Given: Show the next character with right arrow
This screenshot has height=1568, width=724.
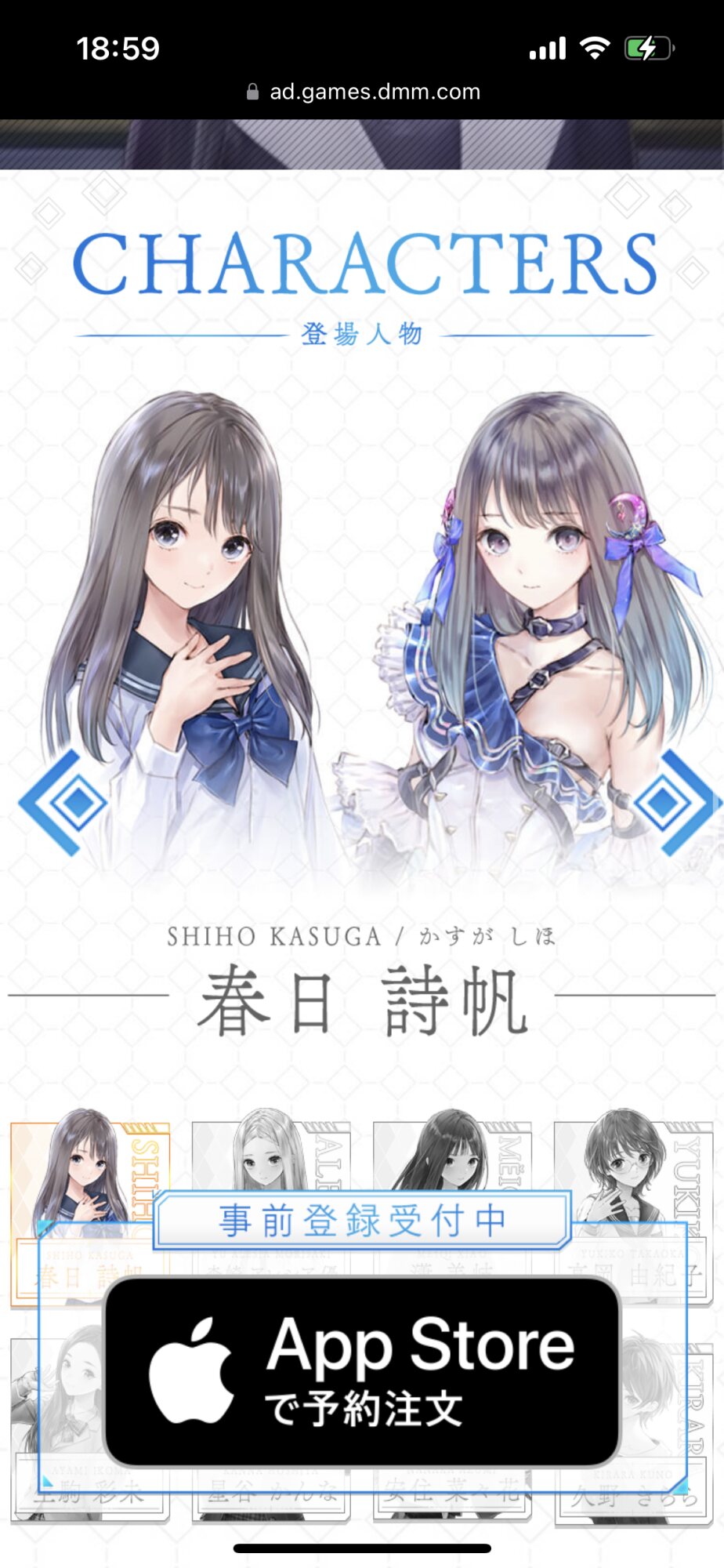Looking at the screenshot, I should 672,801.
